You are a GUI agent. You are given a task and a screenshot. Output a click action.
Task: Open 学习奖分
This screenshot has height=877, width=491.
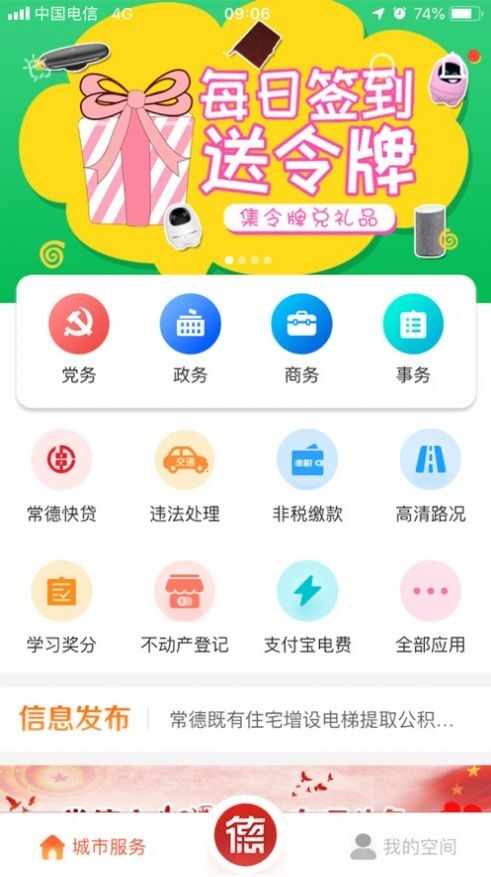pos(62,607)
